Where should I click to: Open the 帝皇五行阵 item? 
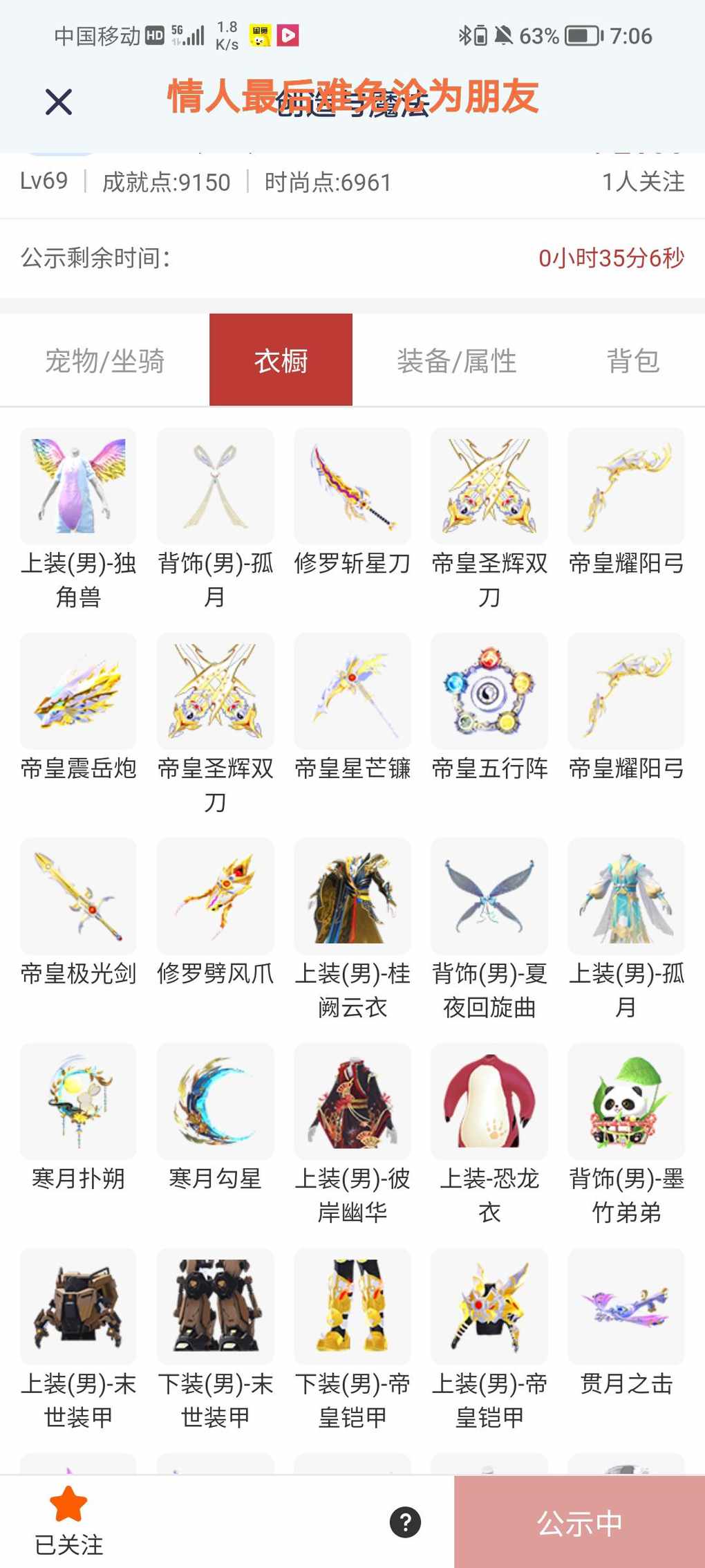pos(489,691)
